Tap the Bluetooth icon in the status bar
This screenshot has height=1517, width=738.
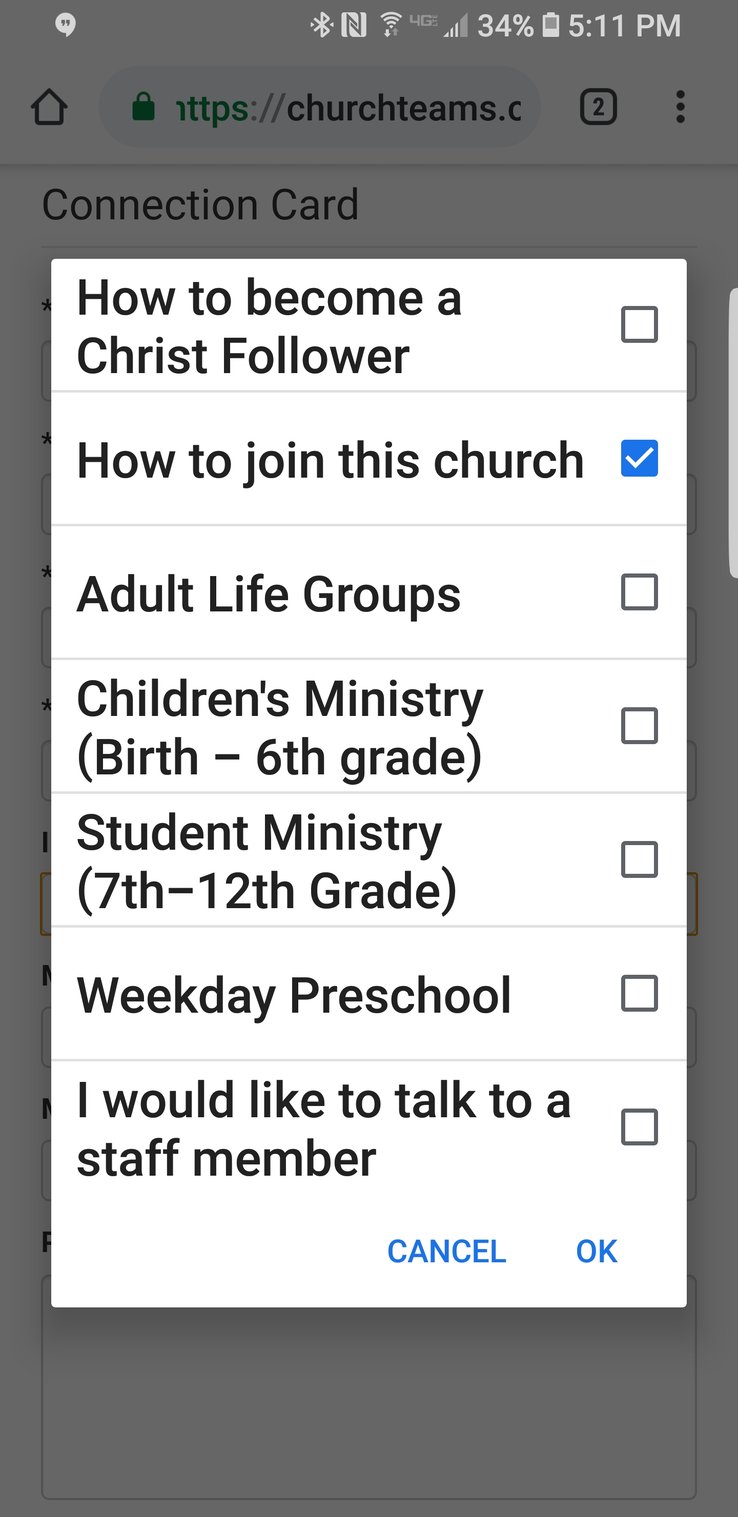pyautogui.click(x=322, y=25)
